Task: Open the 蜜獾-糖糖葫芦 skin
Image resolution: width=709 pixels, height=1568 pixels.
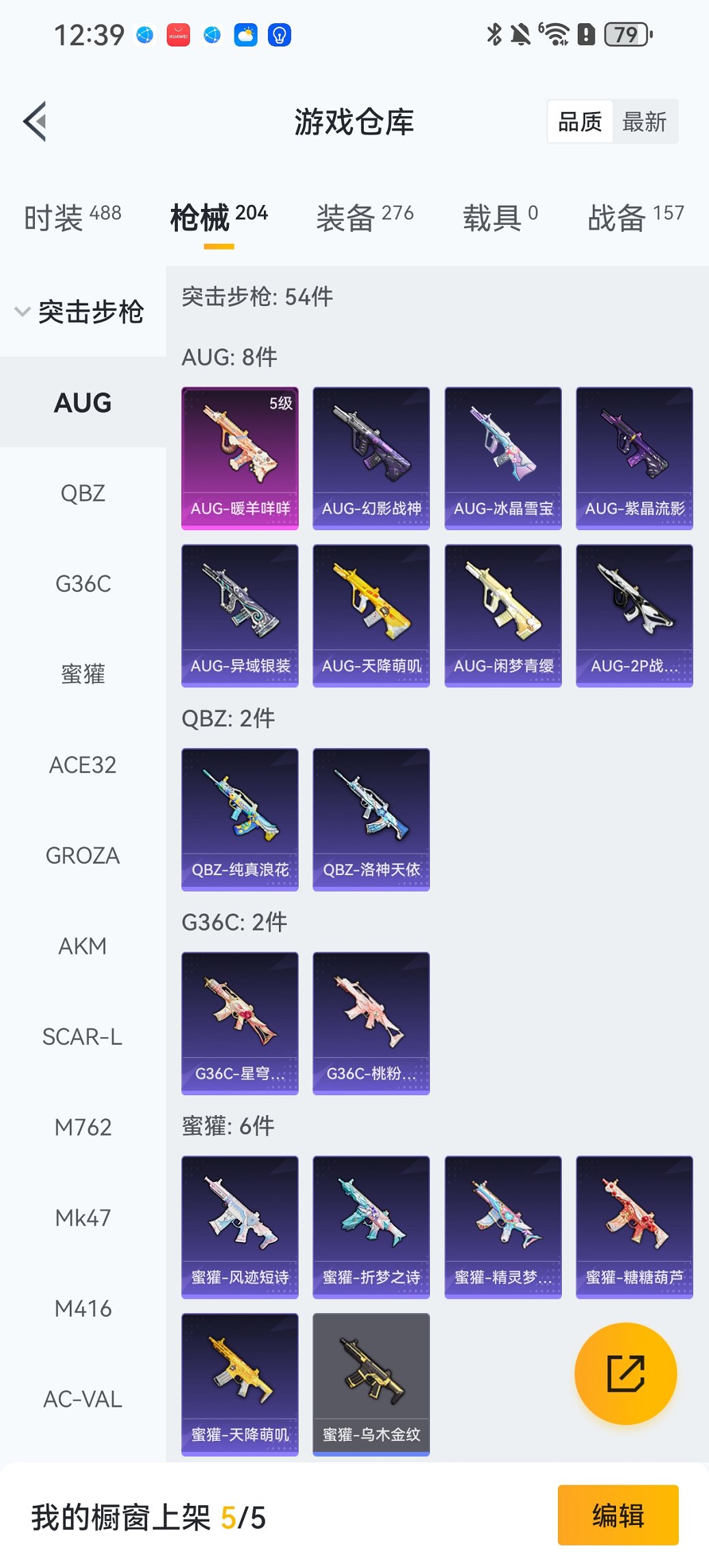Action: [634, 1227]
